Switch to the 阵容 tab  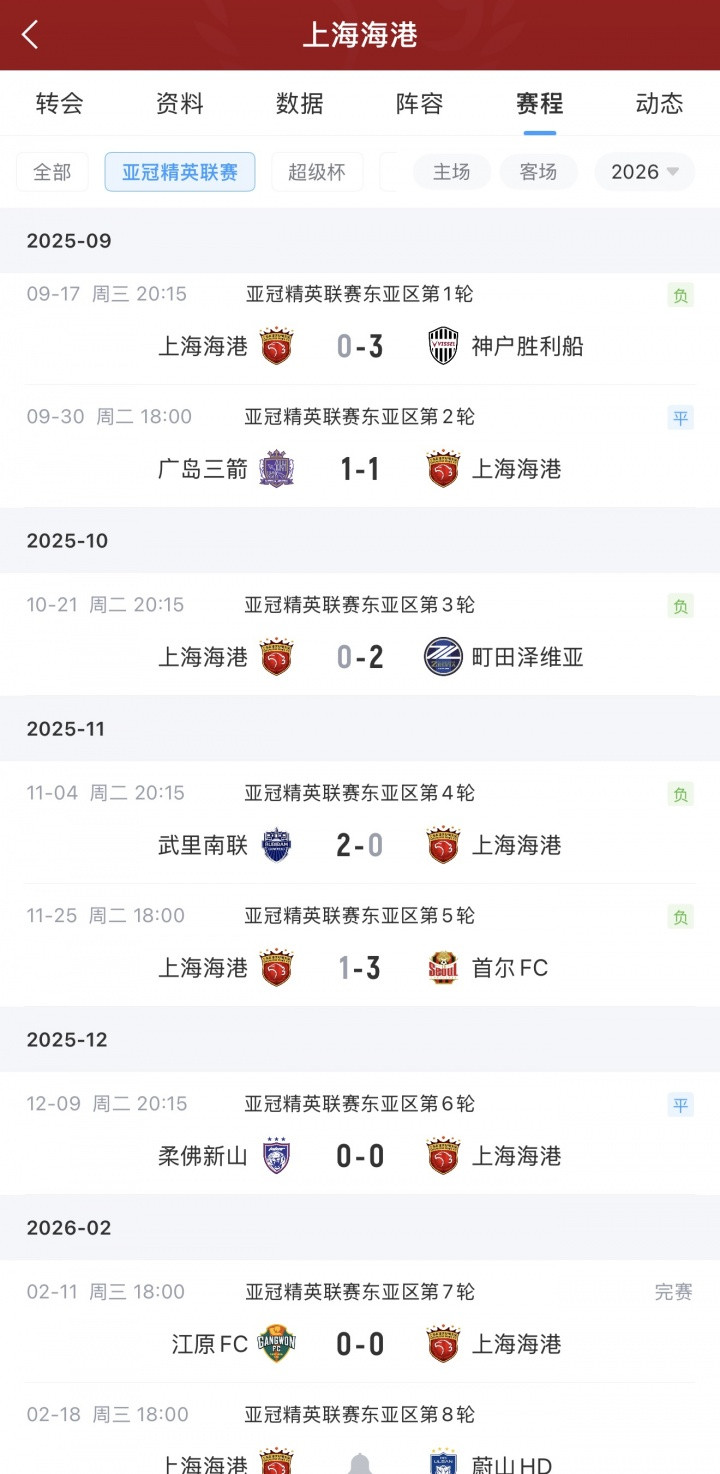click(x=420, y=103)
